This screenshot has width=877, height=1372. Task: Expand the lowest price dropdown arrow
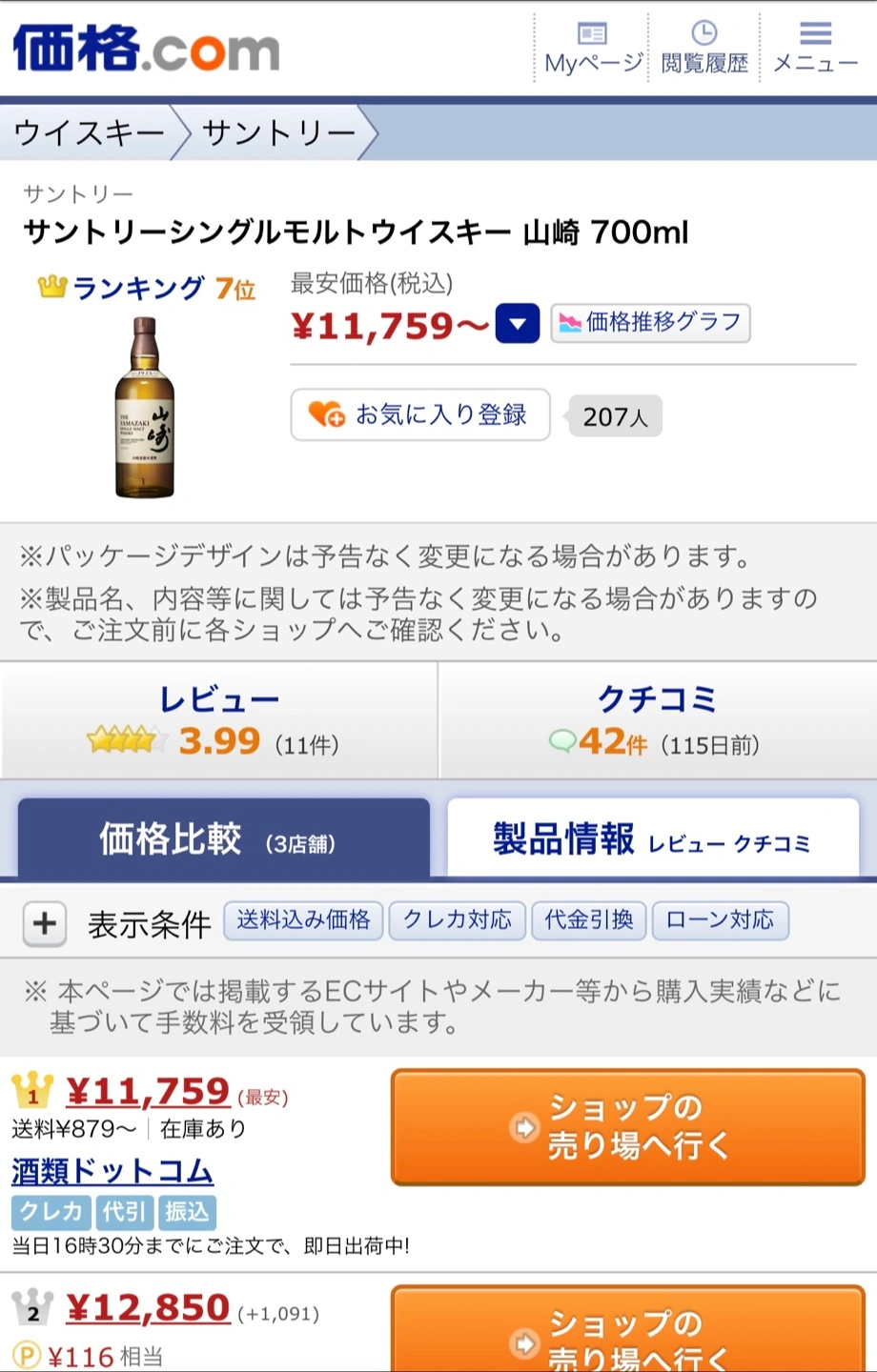(x=518, y=324)
